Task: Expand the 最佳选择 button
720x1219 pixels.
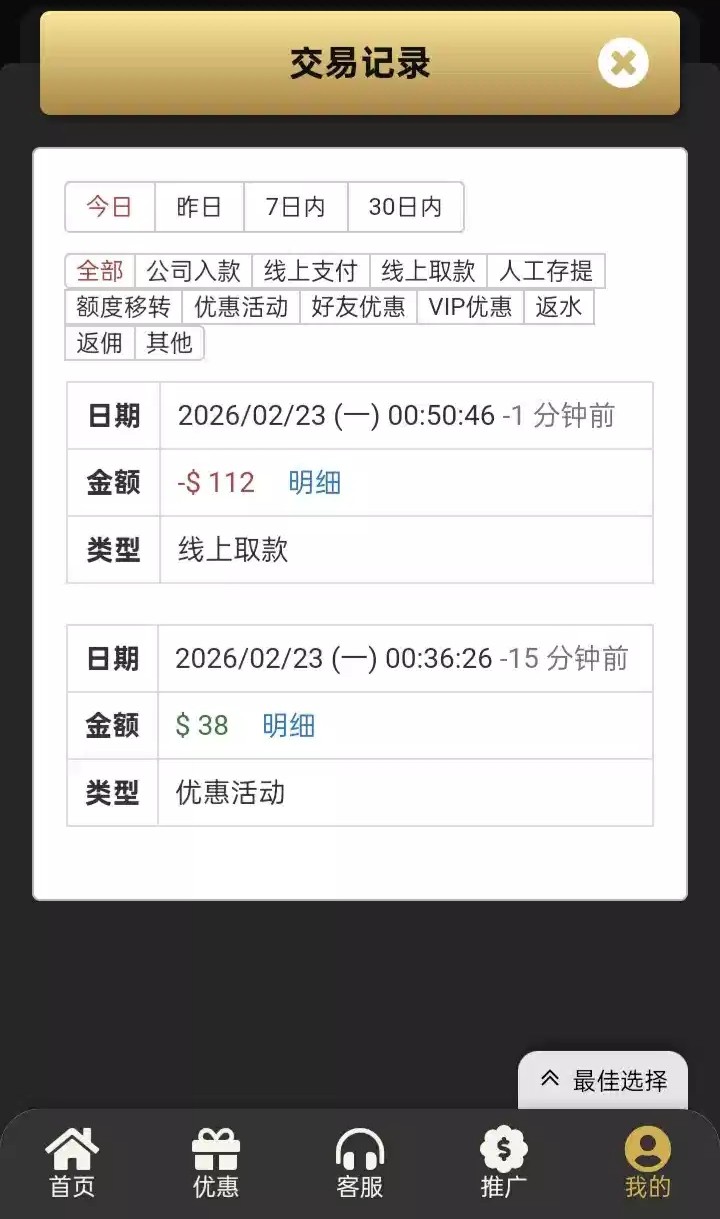Action: (603, 1080)
